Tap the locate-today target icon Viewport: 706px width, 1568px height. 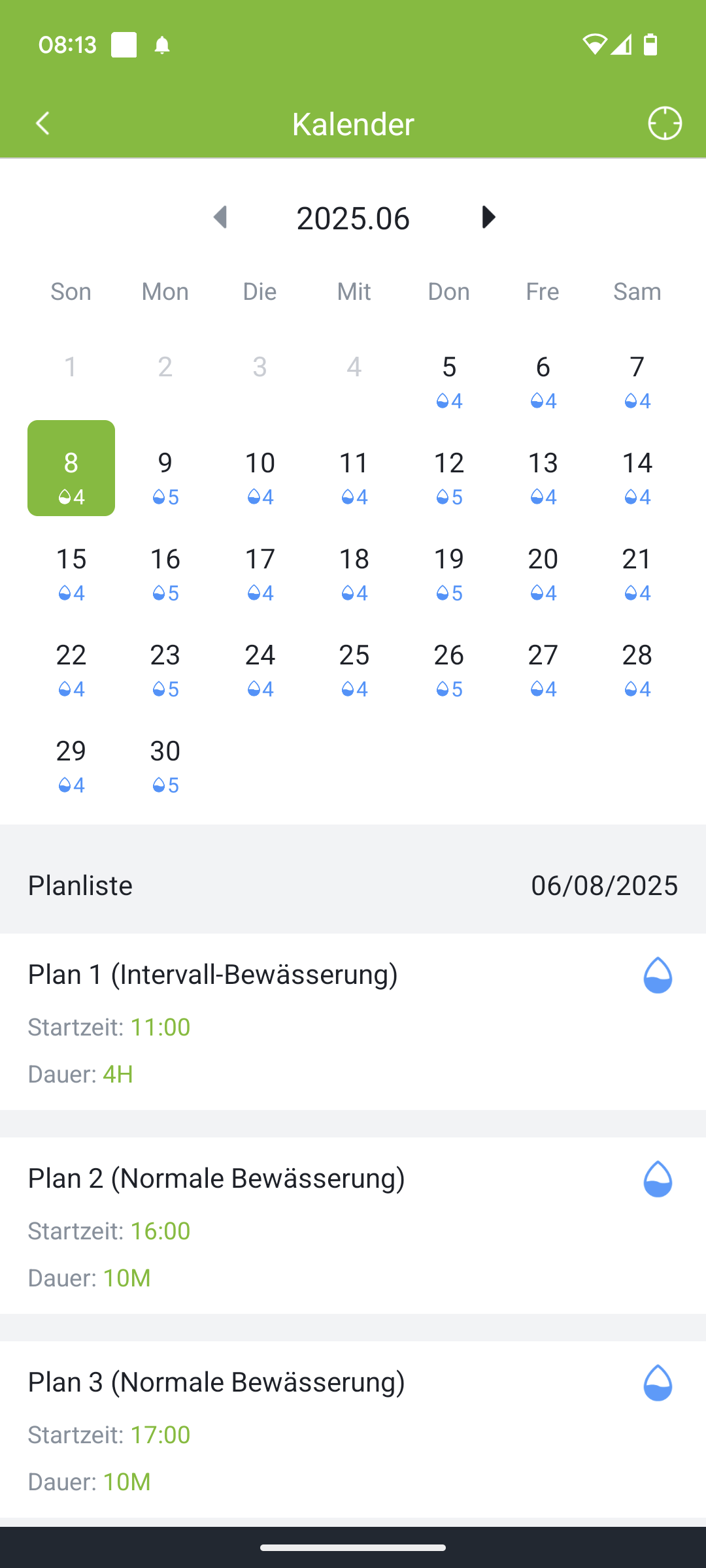point(665,123)
